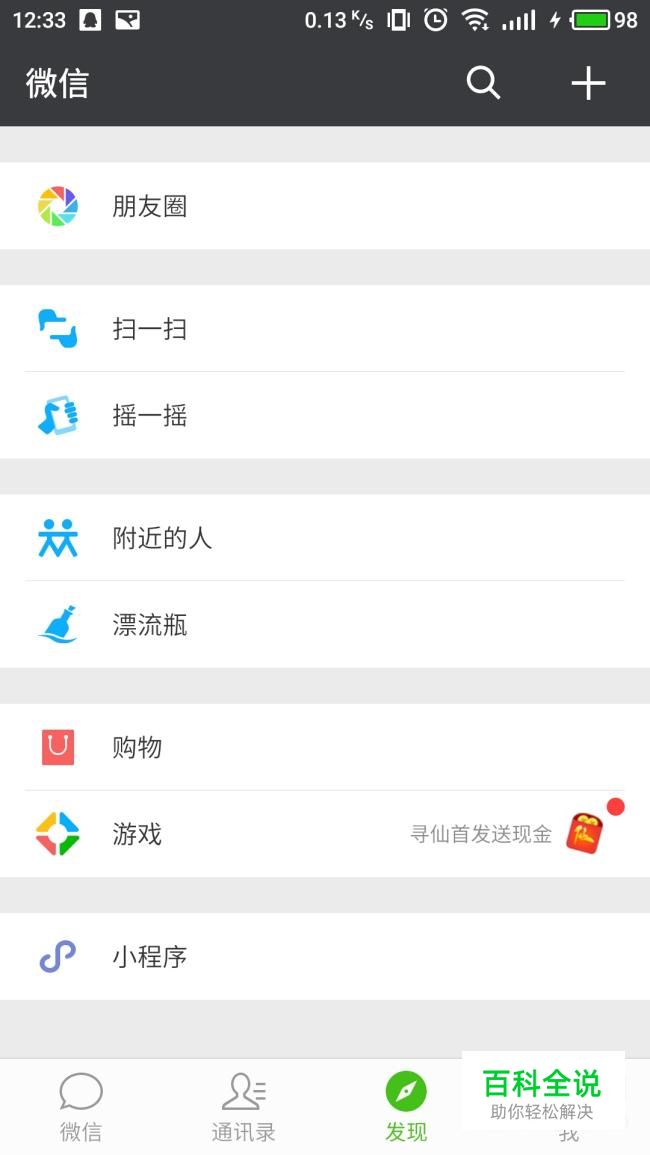Open the 摇一摇 shake feature
The width and height of the screenshot is (650, 1155).
(150, 416)
